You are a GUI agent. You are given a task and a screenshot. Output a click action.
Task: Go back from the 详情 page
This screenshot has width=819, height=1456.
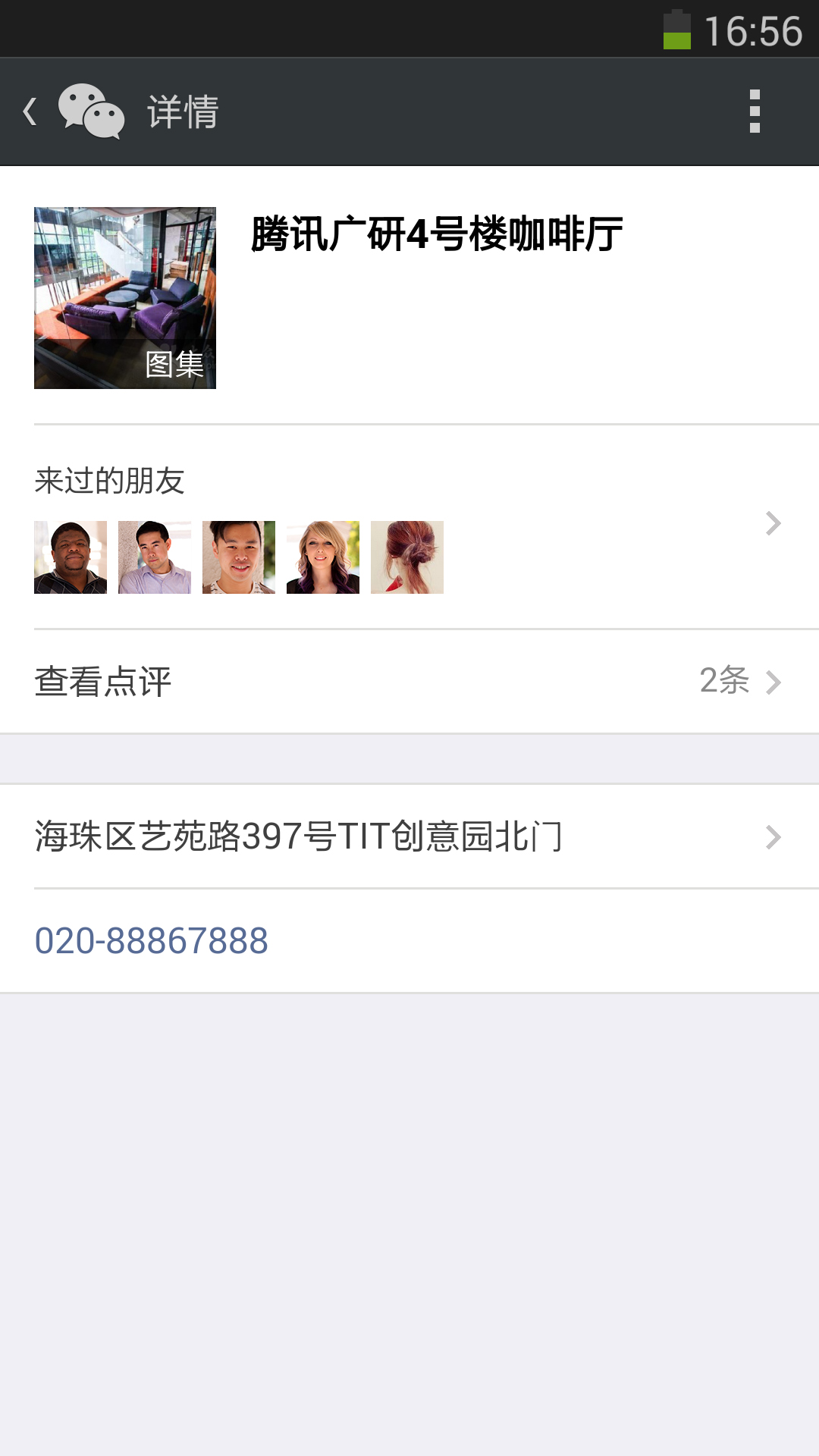click(x=32, y=111)
